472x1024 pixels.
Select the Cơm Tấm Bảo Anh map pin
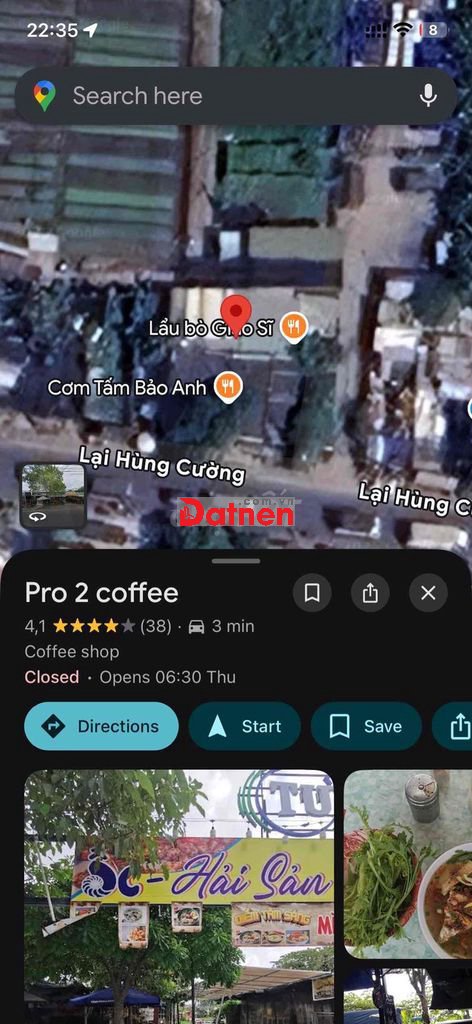click(x=228, y=388)
